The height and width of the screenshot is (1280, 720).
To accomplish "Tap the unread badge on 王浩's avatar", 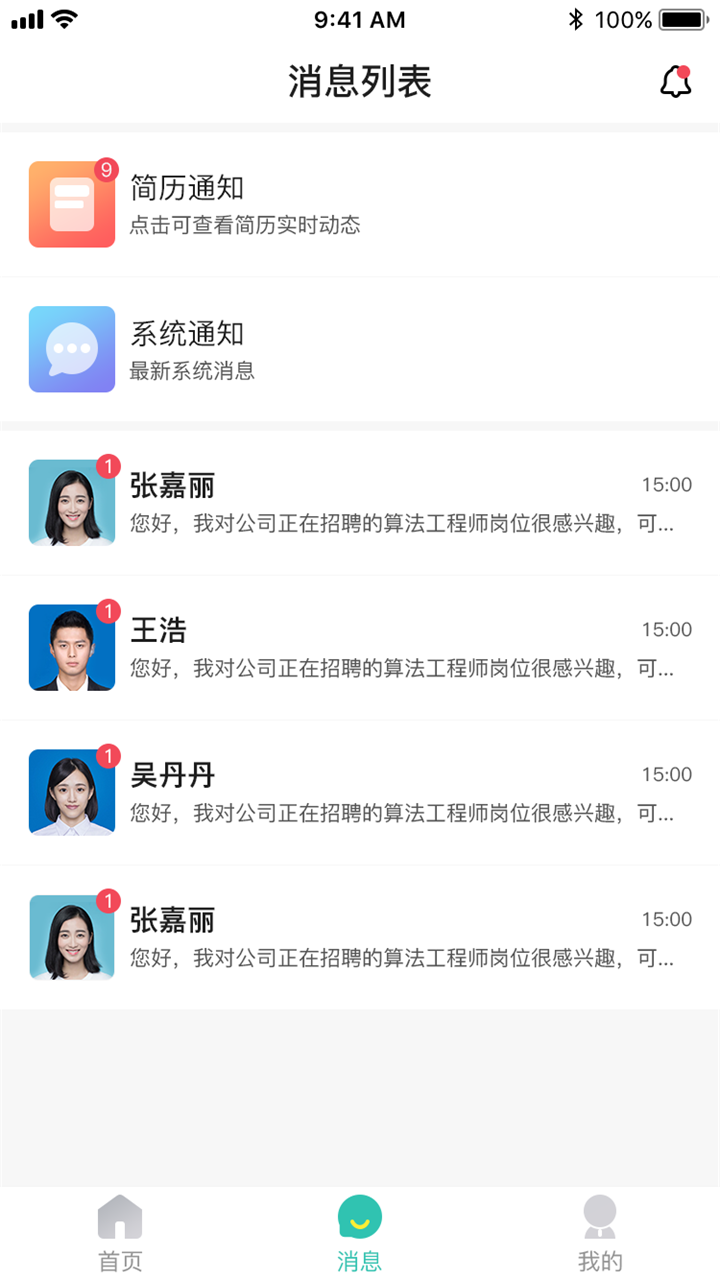I will click(x=109, y=609).
